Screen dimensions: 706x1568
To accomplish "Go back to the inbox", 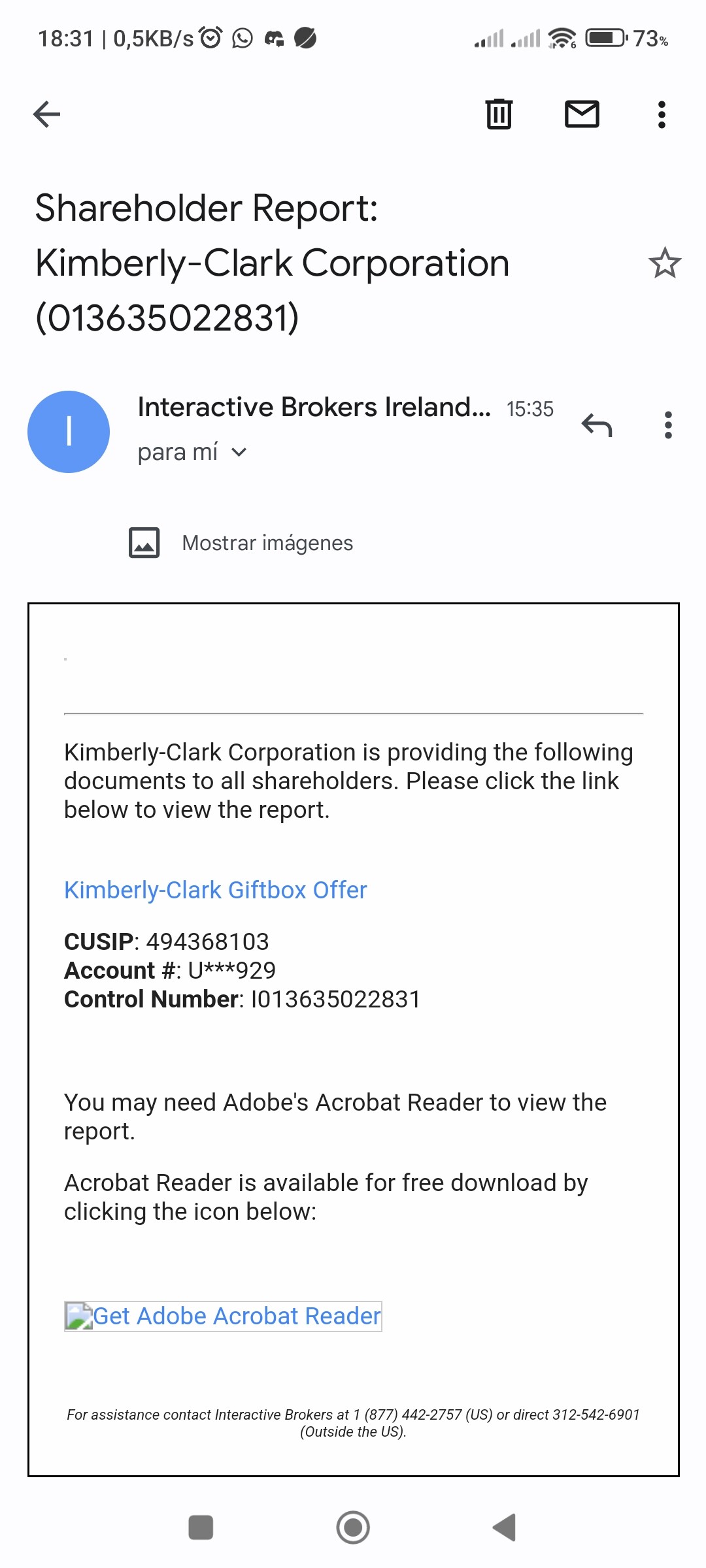I will coord(46,114).
